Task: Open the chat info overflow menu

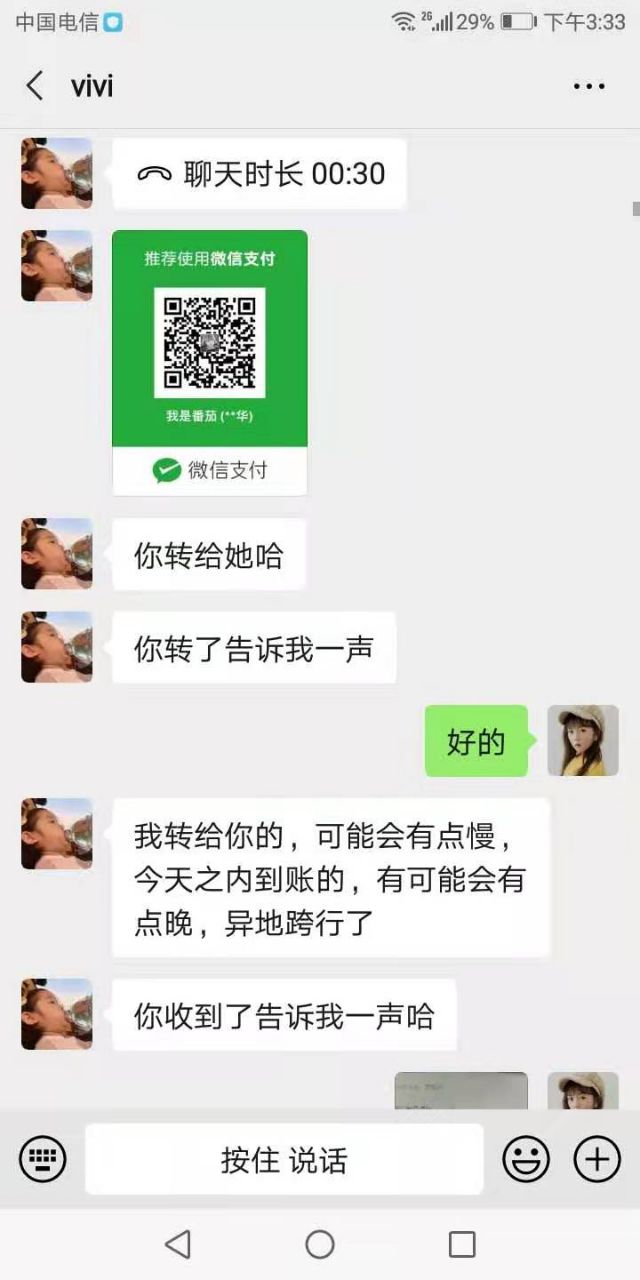Action: 589,87
